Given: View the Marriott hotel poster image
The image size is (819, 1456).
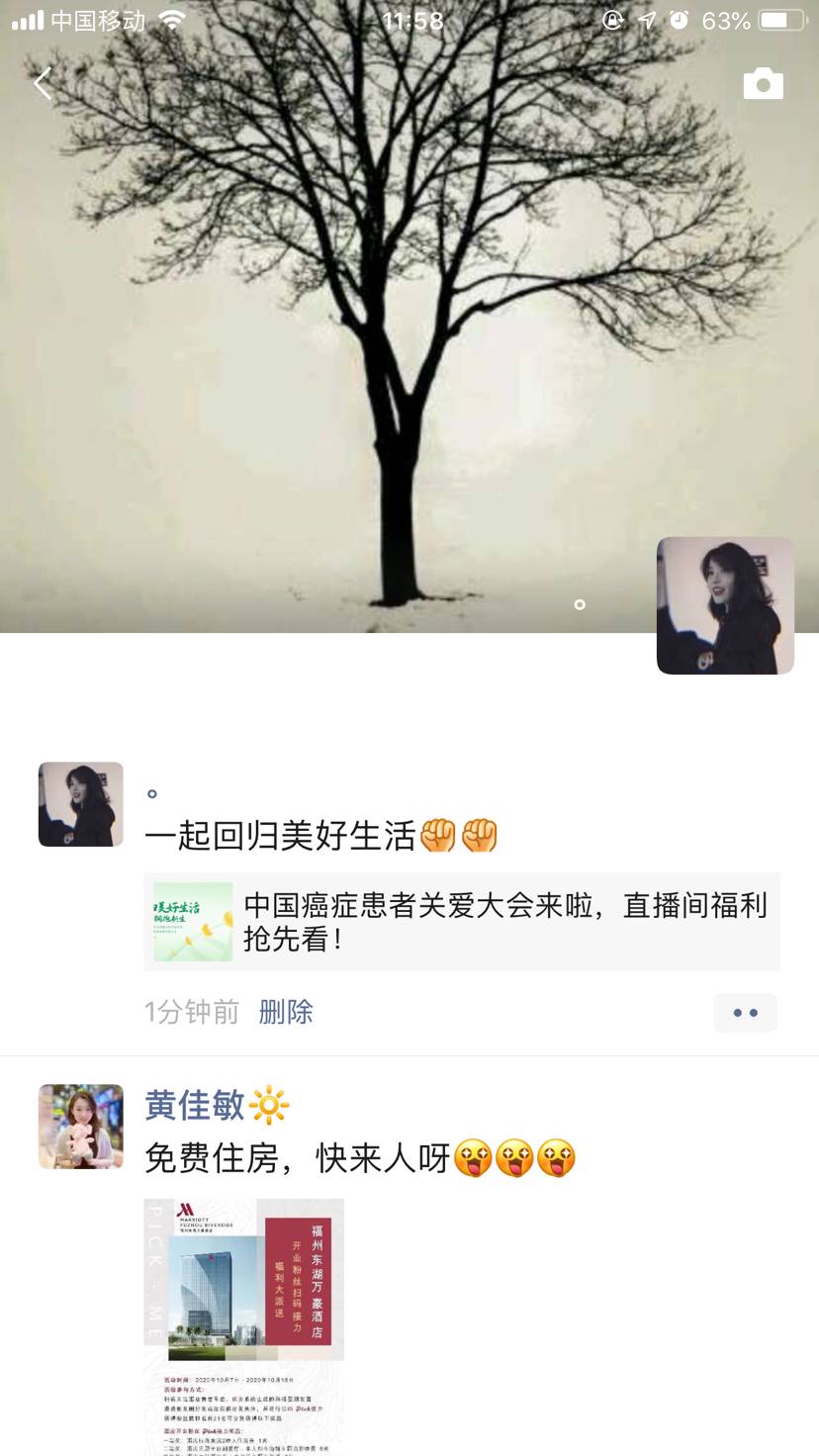Looking at the screenshot, I should 244,1325.
